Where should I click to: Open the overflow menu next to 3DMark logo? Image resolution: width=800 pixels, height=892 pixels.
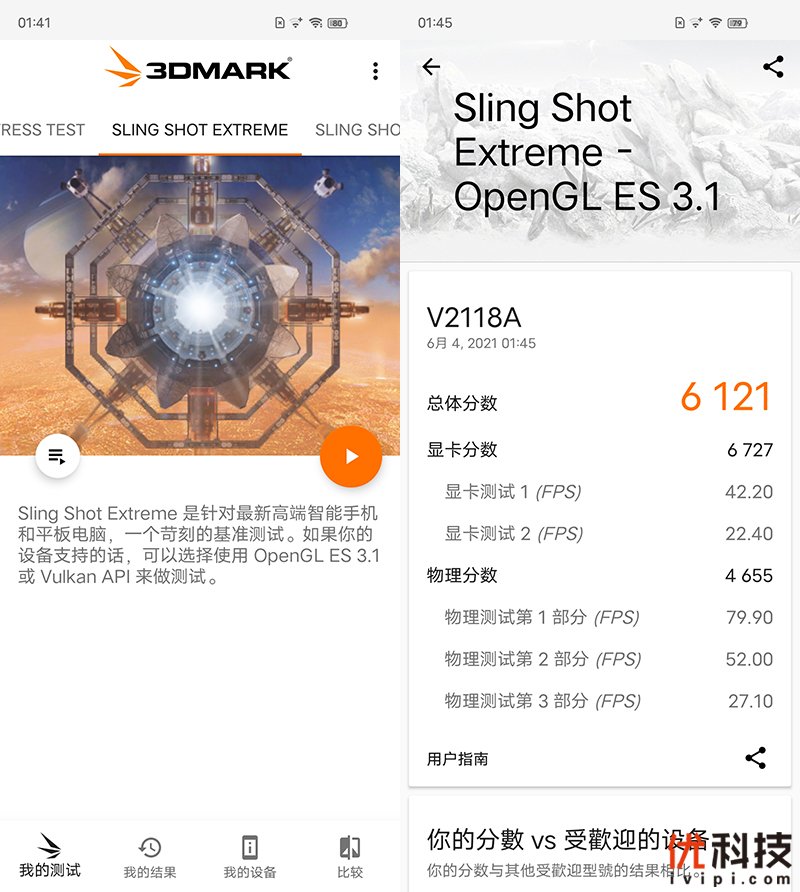pyautogui.click(x=375, y=71)
